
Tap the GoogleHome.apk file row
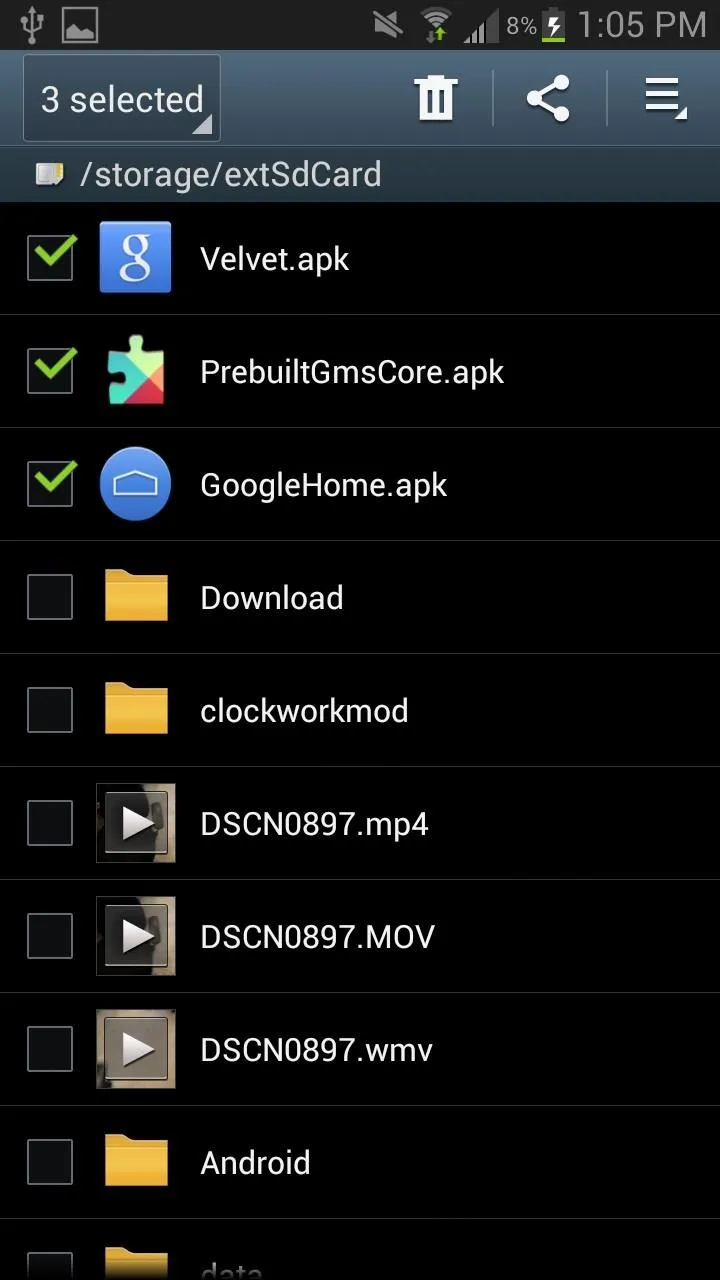(360, 484)
